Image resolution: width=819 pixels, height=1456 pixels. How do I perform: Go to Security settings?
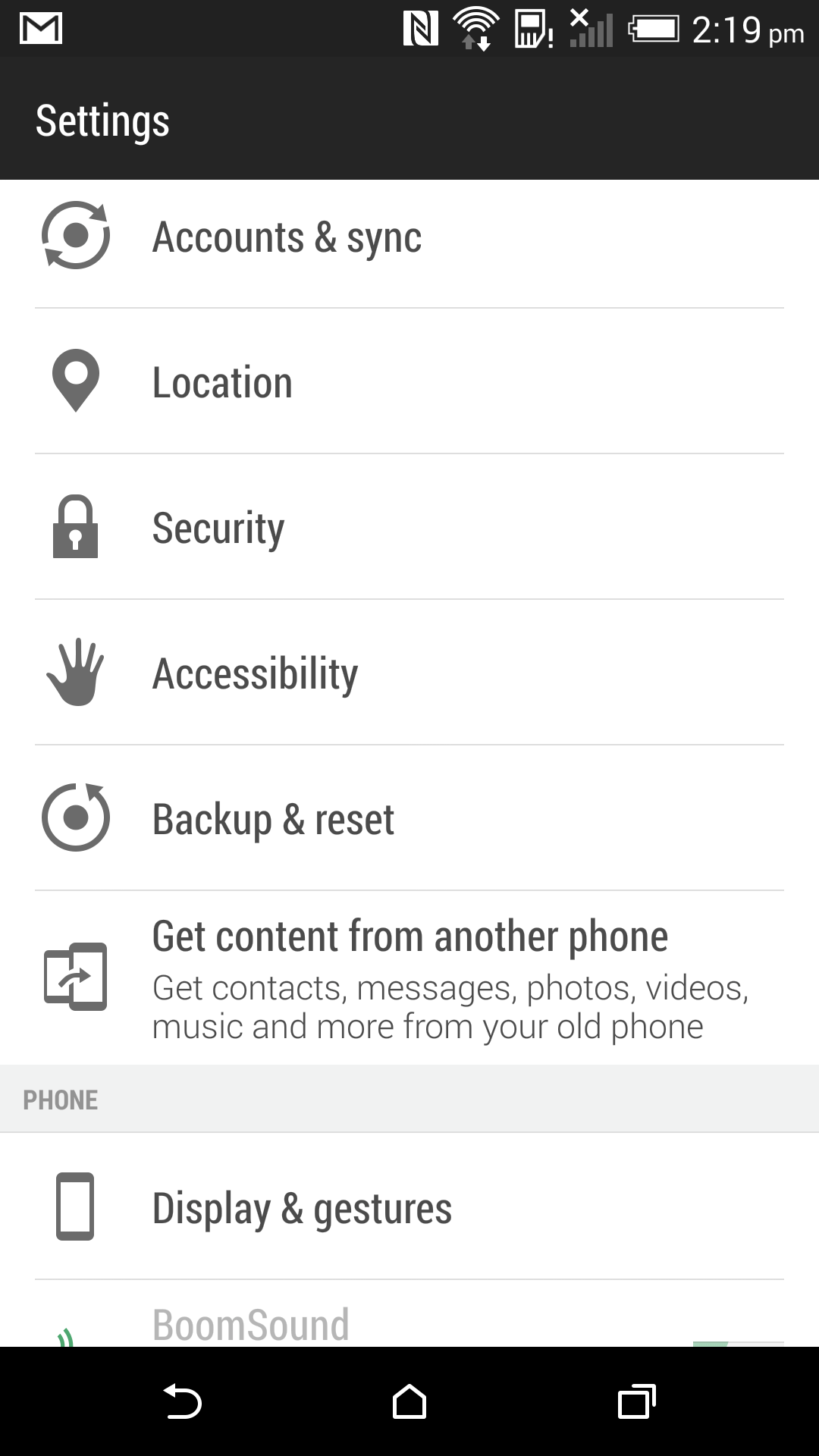pyautogui.click(x=409, y=527)
